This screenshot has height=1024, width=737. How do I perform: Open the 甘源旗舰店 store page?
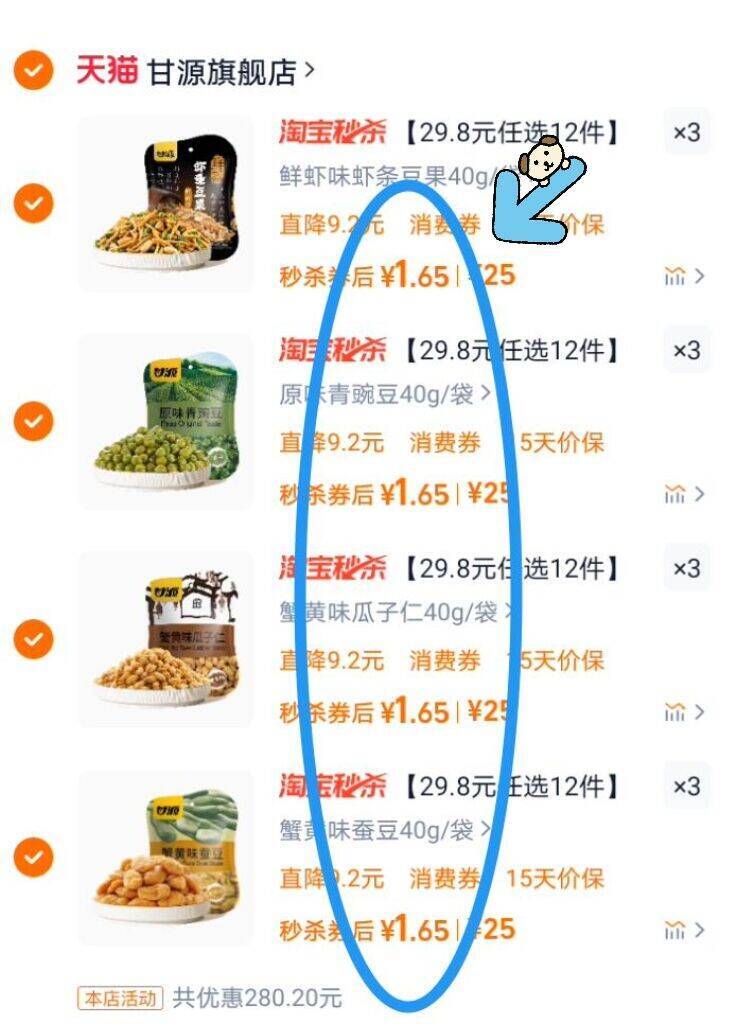230,72
